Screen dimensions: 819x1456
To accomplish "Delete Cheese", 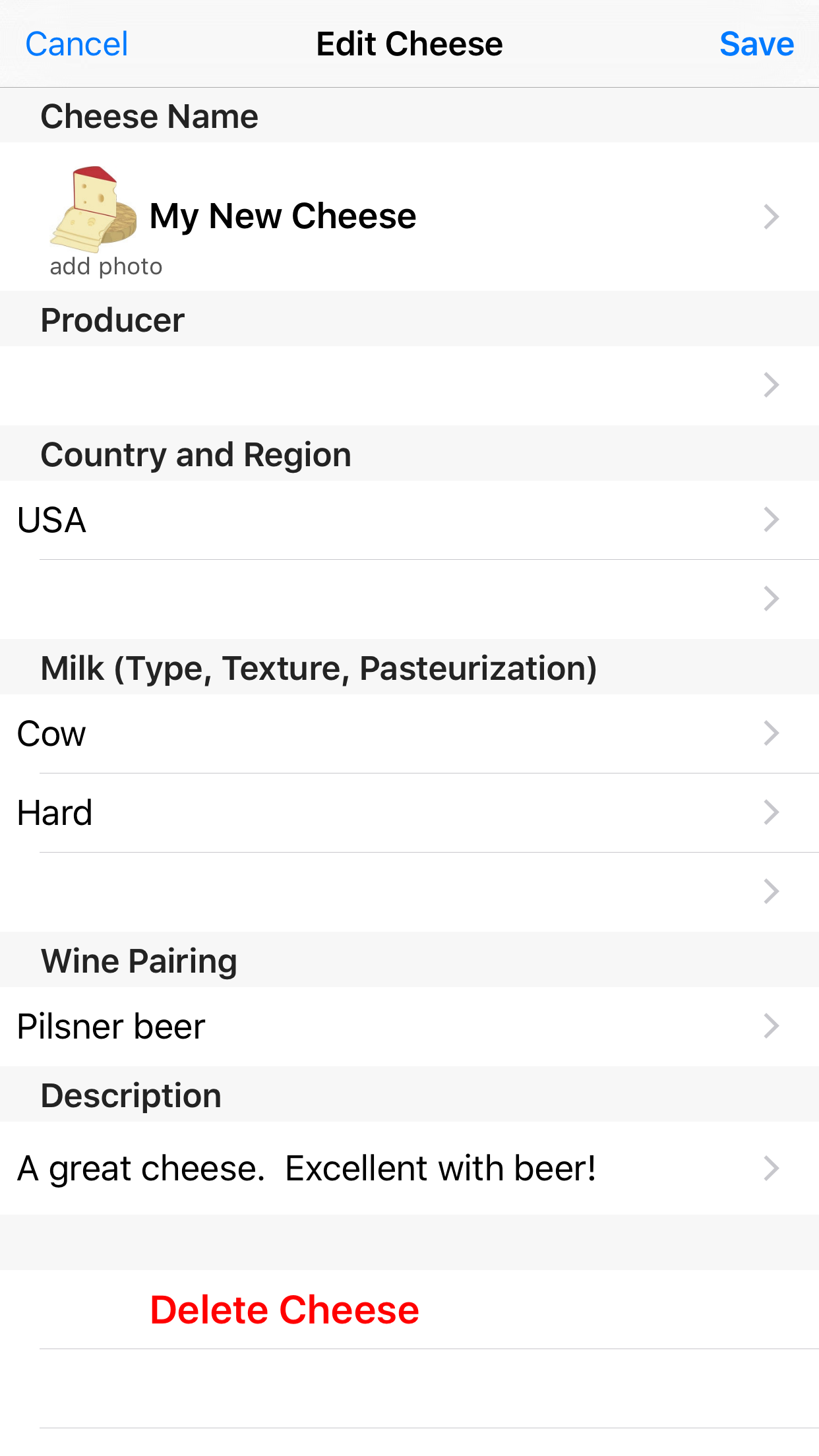I will pyautogui.click(x=284, y=1309).
